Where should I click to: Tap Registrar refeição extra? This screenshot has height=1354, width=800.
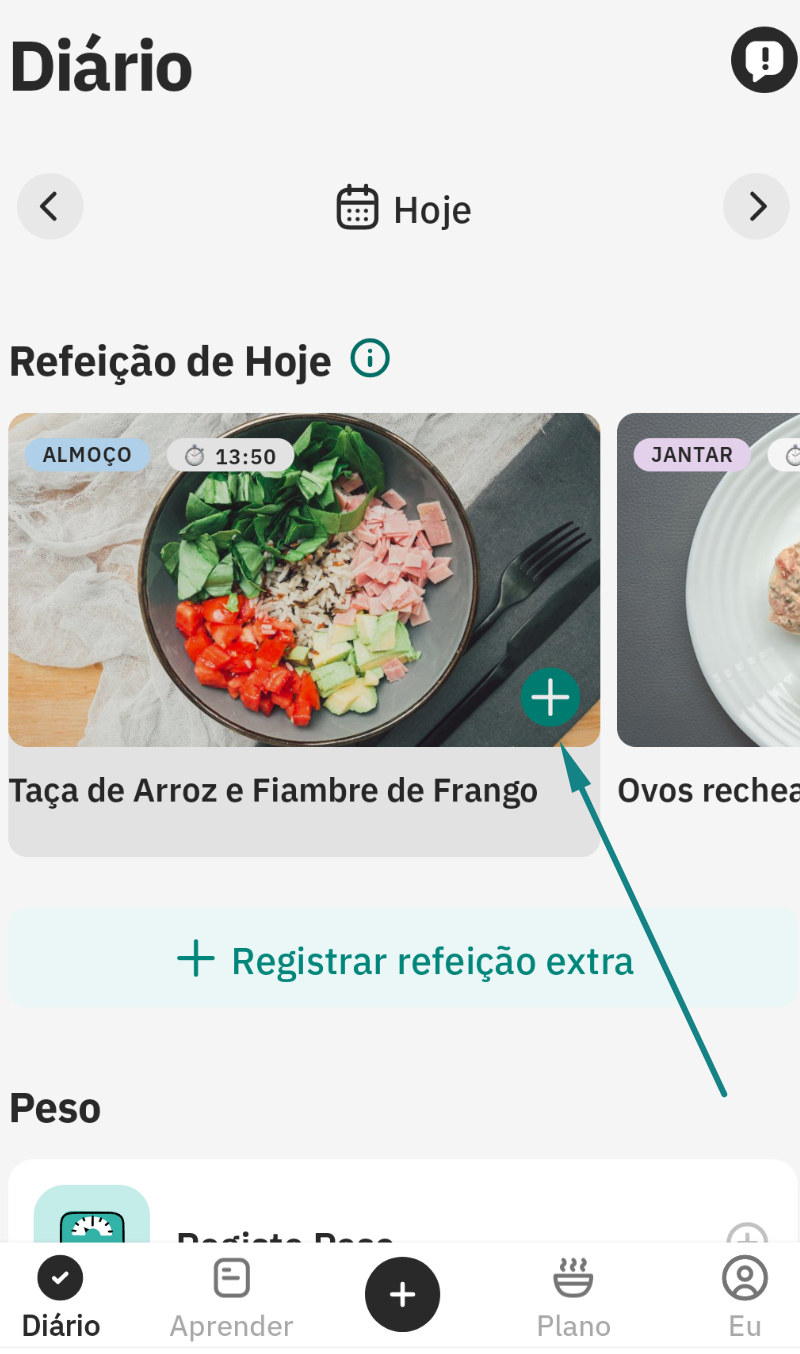click(404, 961)
